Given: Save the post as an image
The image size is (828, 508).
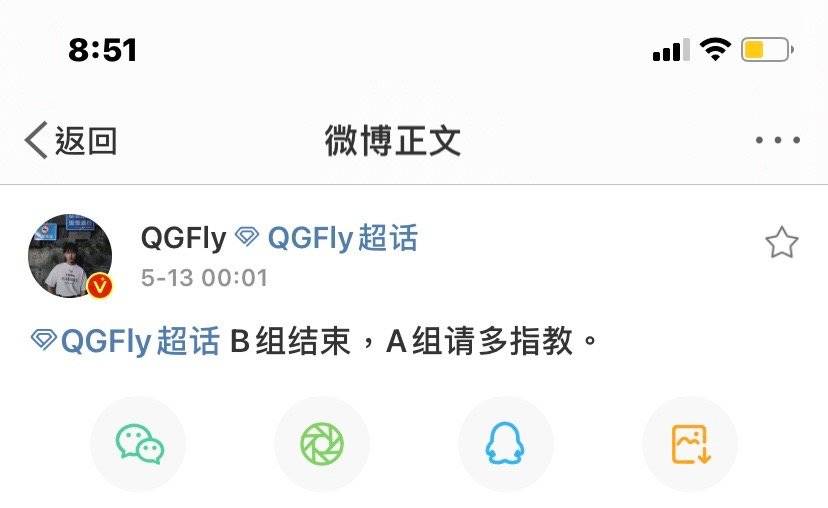Looking at the screenshot, I should point(690,444).
